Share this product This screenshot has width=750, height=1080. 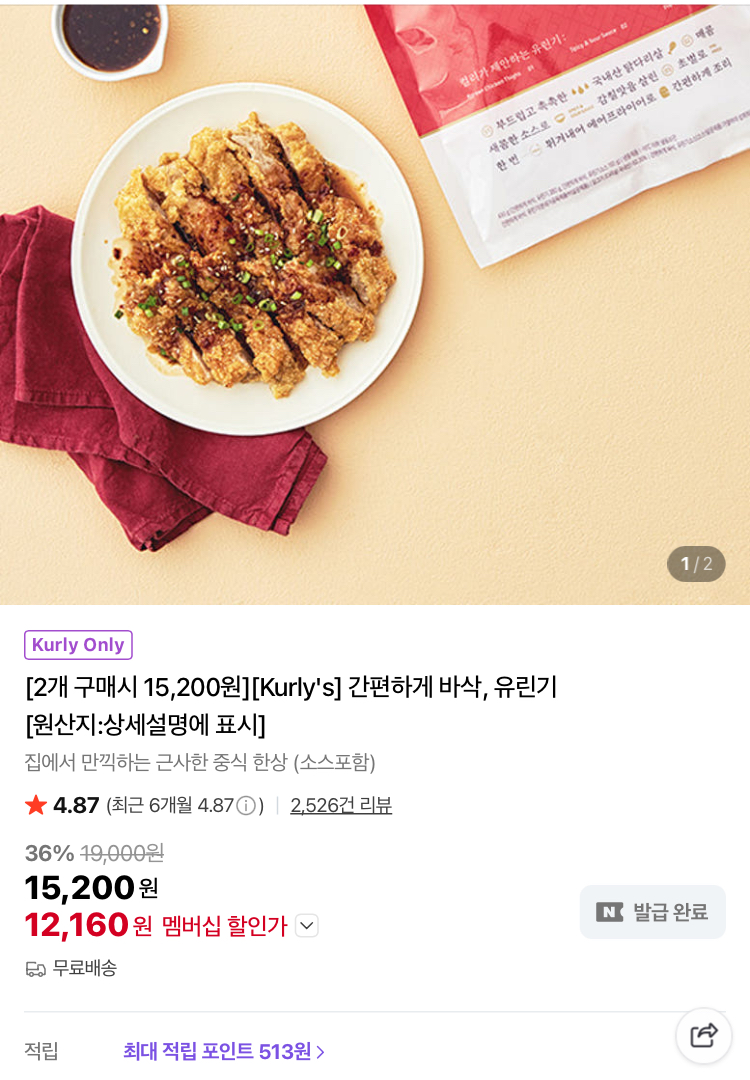pos(704,1035)
